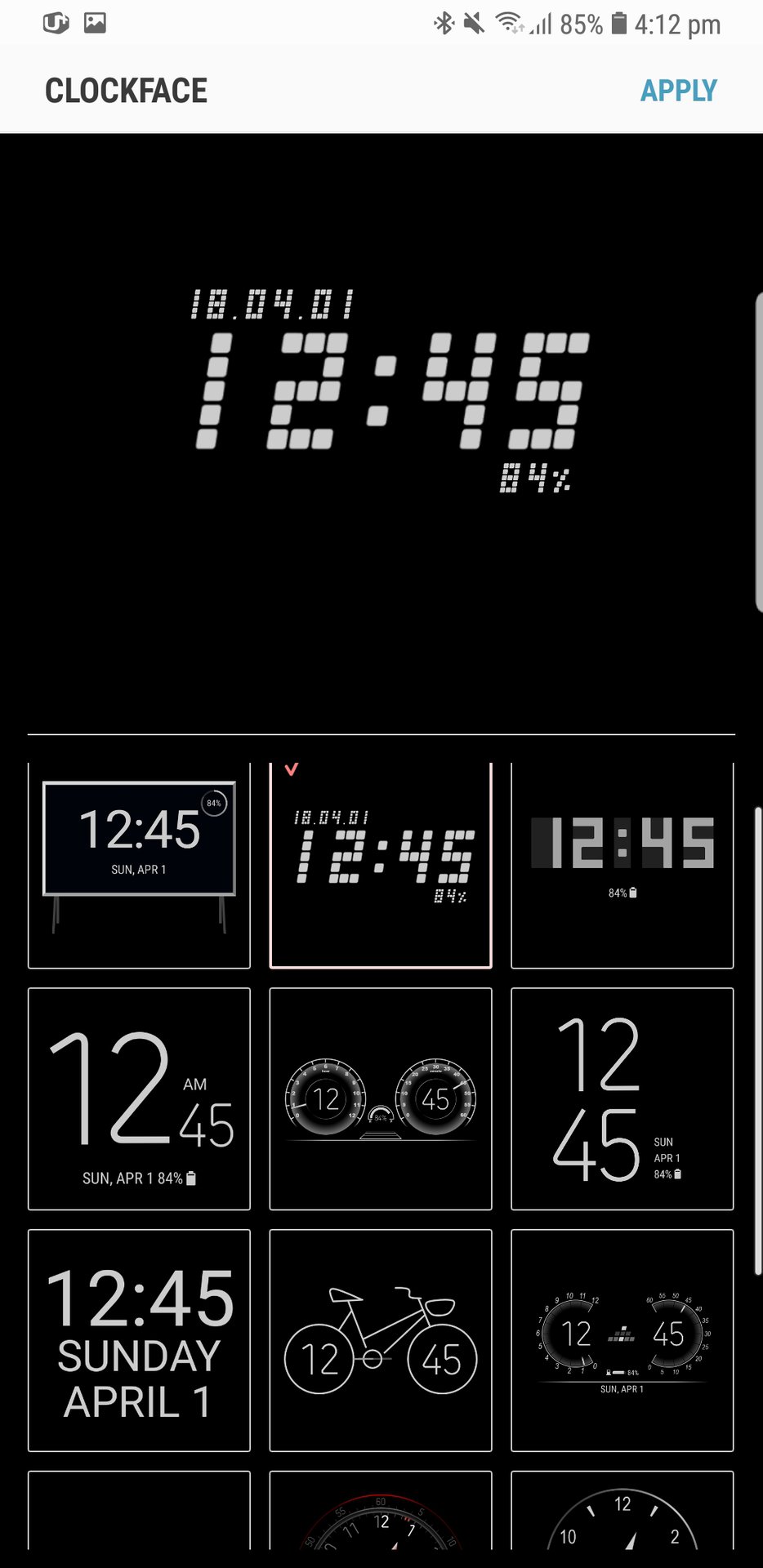Apply the selected clockface
Screen dimensions: 763x1568
(x=678, y=90)
